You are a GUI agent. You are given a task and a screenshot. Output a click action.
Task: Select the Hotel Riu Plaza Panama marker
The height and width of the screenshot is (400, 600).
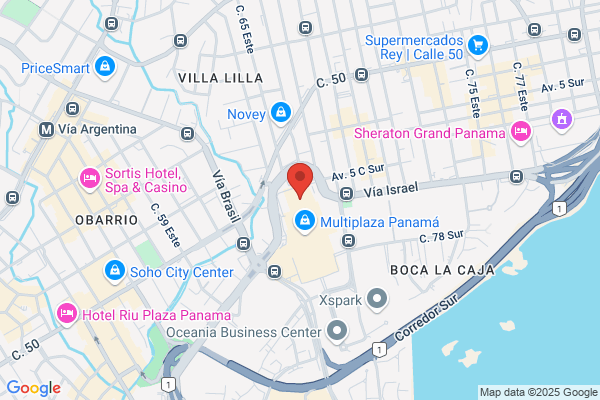coord(67,313)
